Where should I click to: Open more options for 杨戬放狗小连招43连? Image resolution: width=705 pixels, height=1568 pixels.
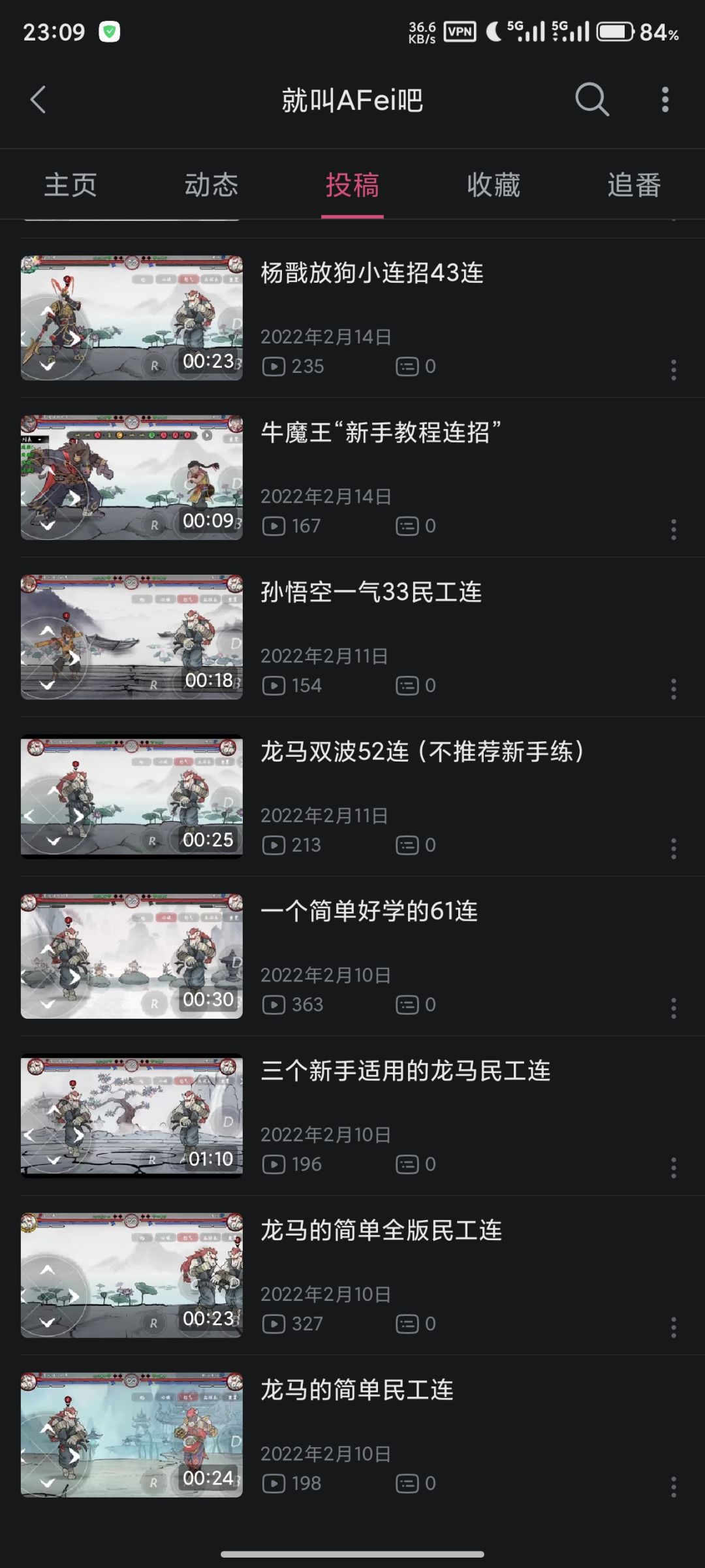(x=674, y=370)
